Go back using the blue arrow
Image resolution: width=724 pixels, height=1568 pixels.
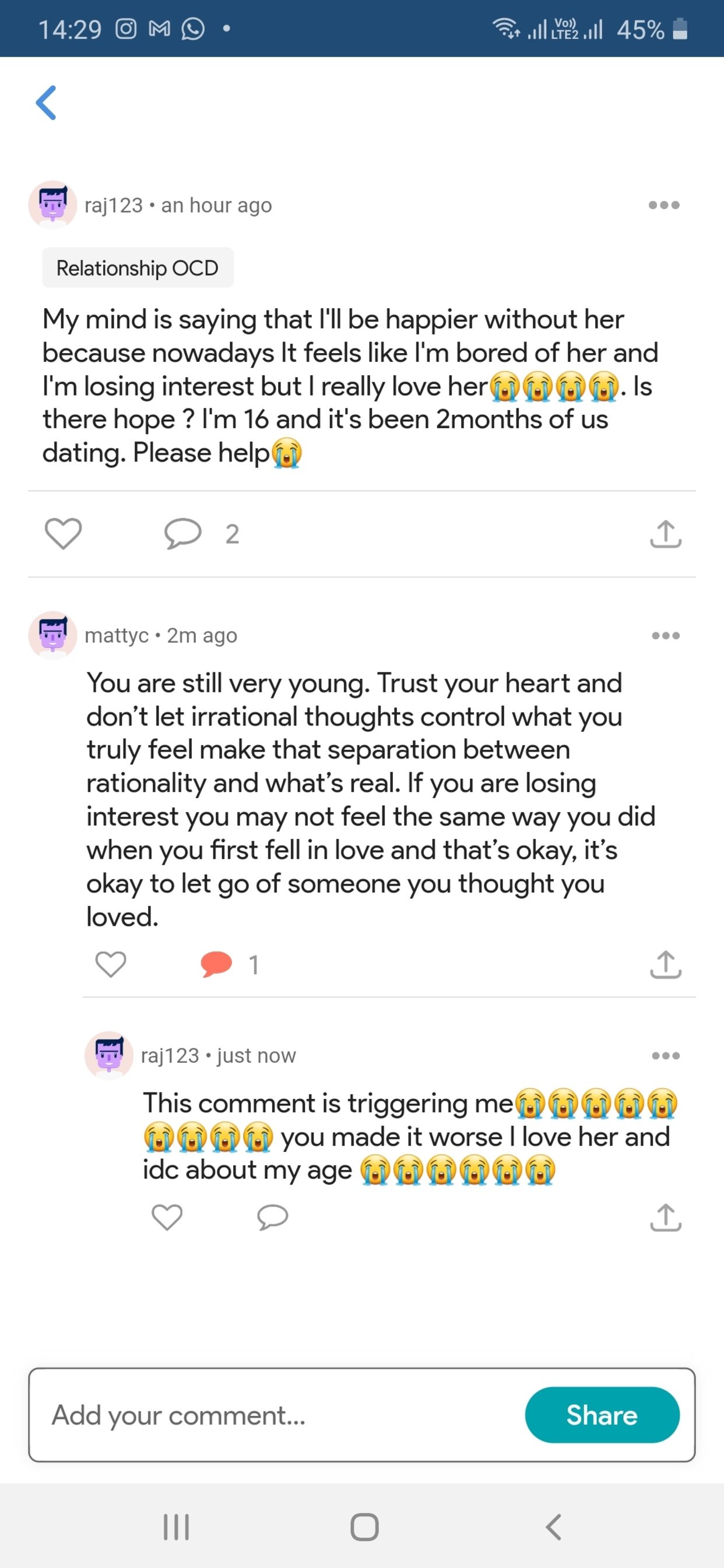coord(46,103)
